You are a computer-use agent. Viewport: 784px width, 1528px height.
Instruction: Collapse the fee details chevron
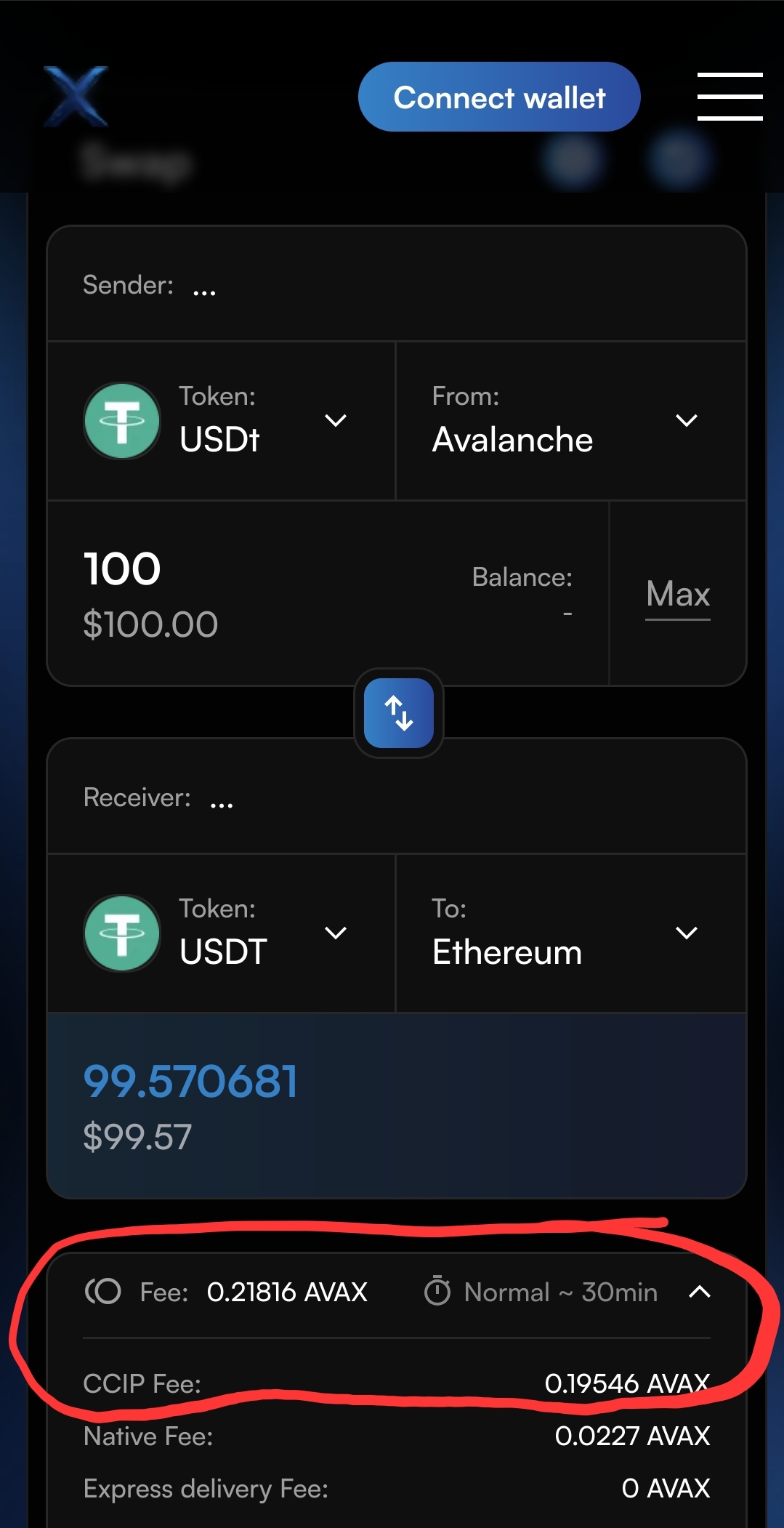click(x=699, y=1292)
